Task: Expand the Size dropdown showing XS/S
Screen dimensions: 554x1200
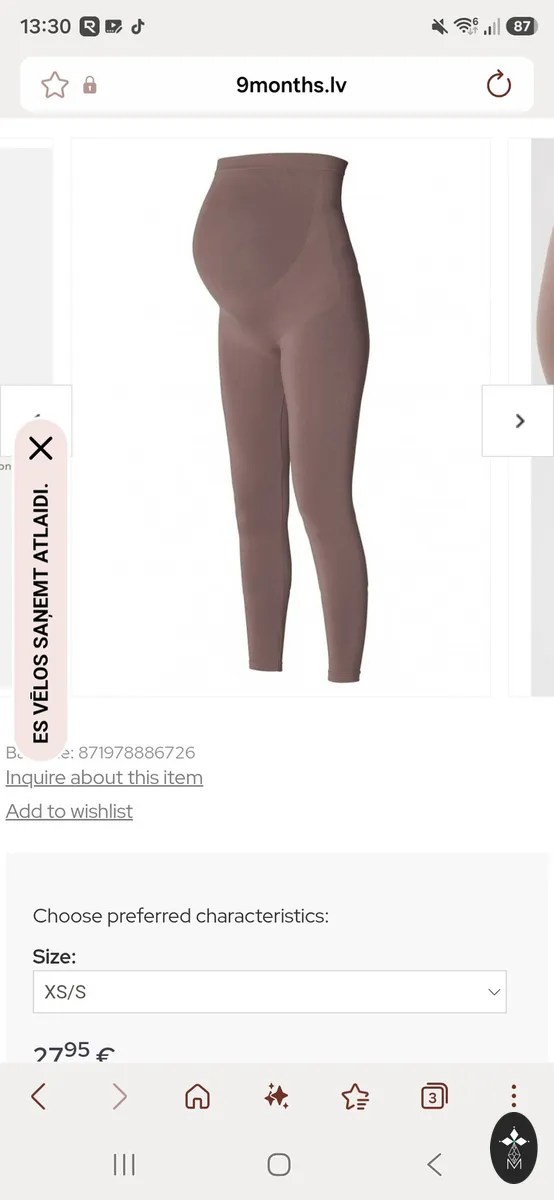Action: [x=270, y=992]
